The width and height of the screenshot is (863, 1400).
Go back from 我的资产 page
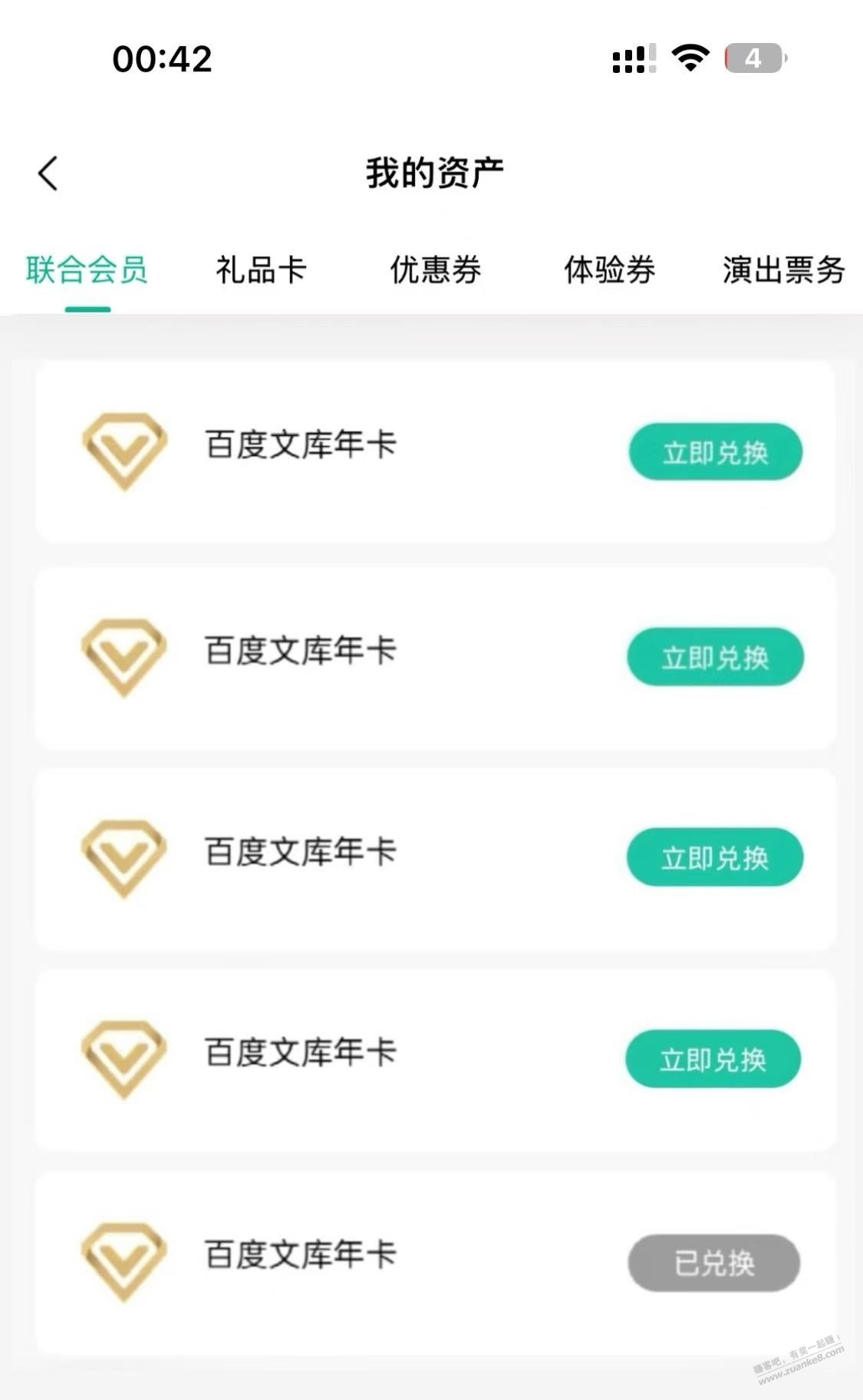coord(48,173)
